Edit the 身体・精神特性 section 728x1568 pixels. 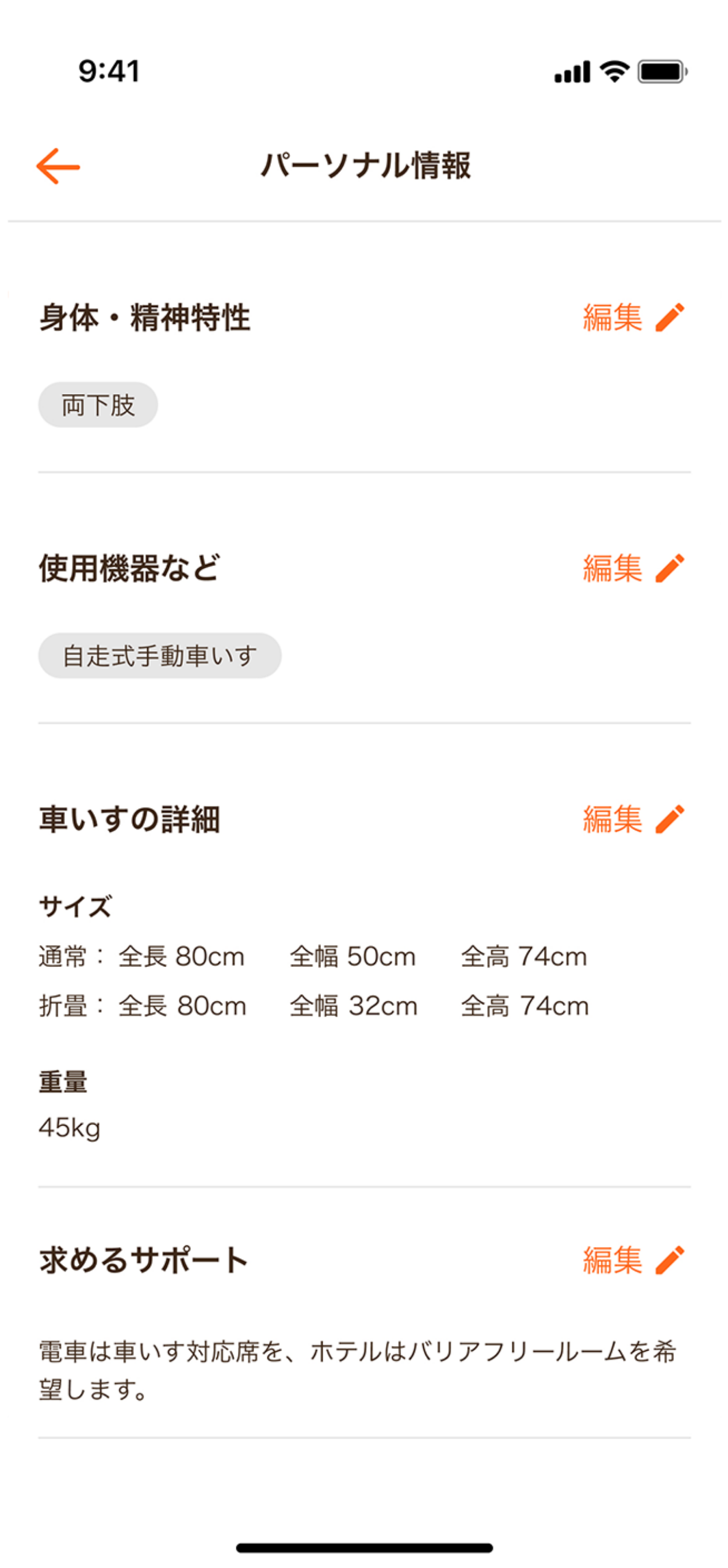(633, 318)
